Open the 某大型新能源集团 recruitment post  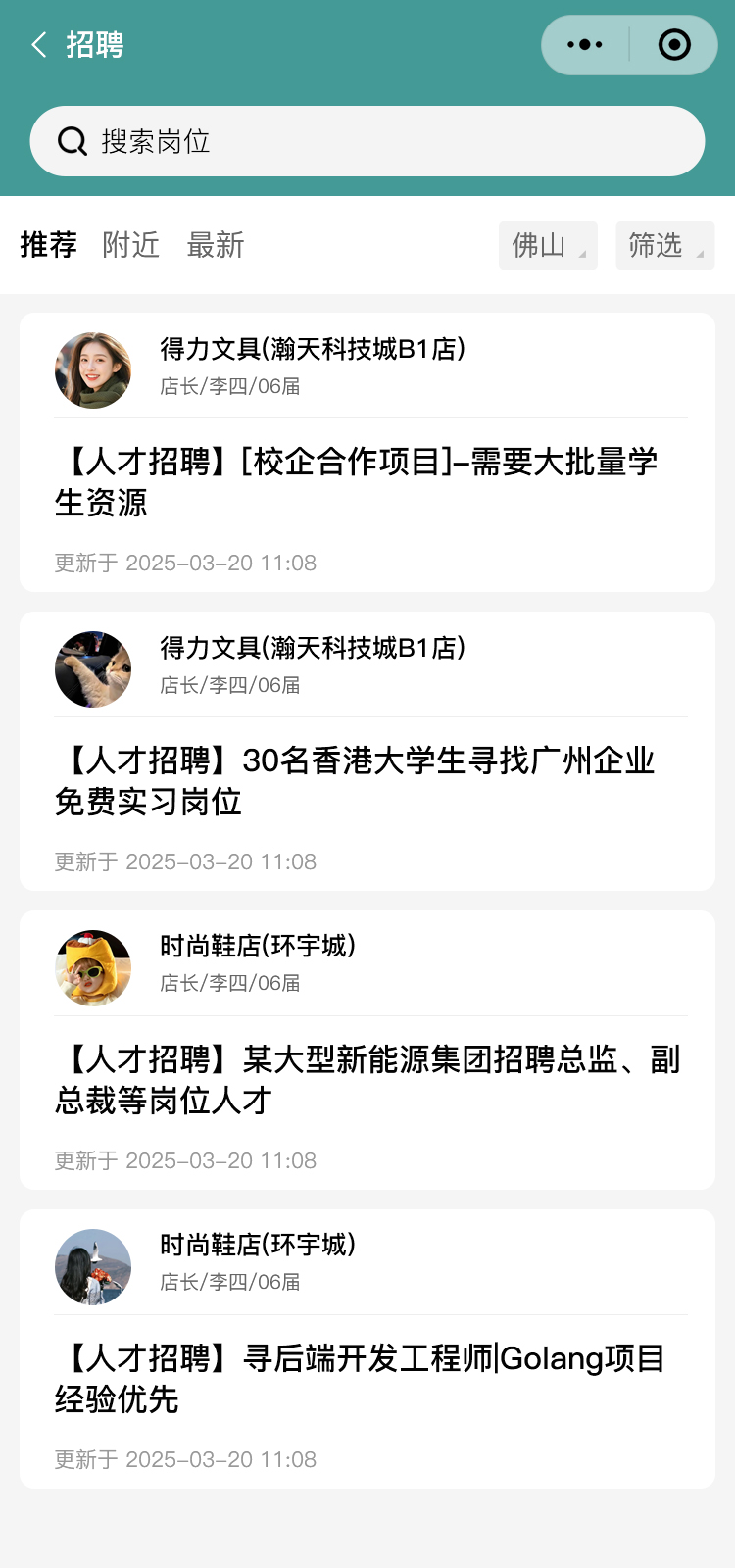(367, 1079)
